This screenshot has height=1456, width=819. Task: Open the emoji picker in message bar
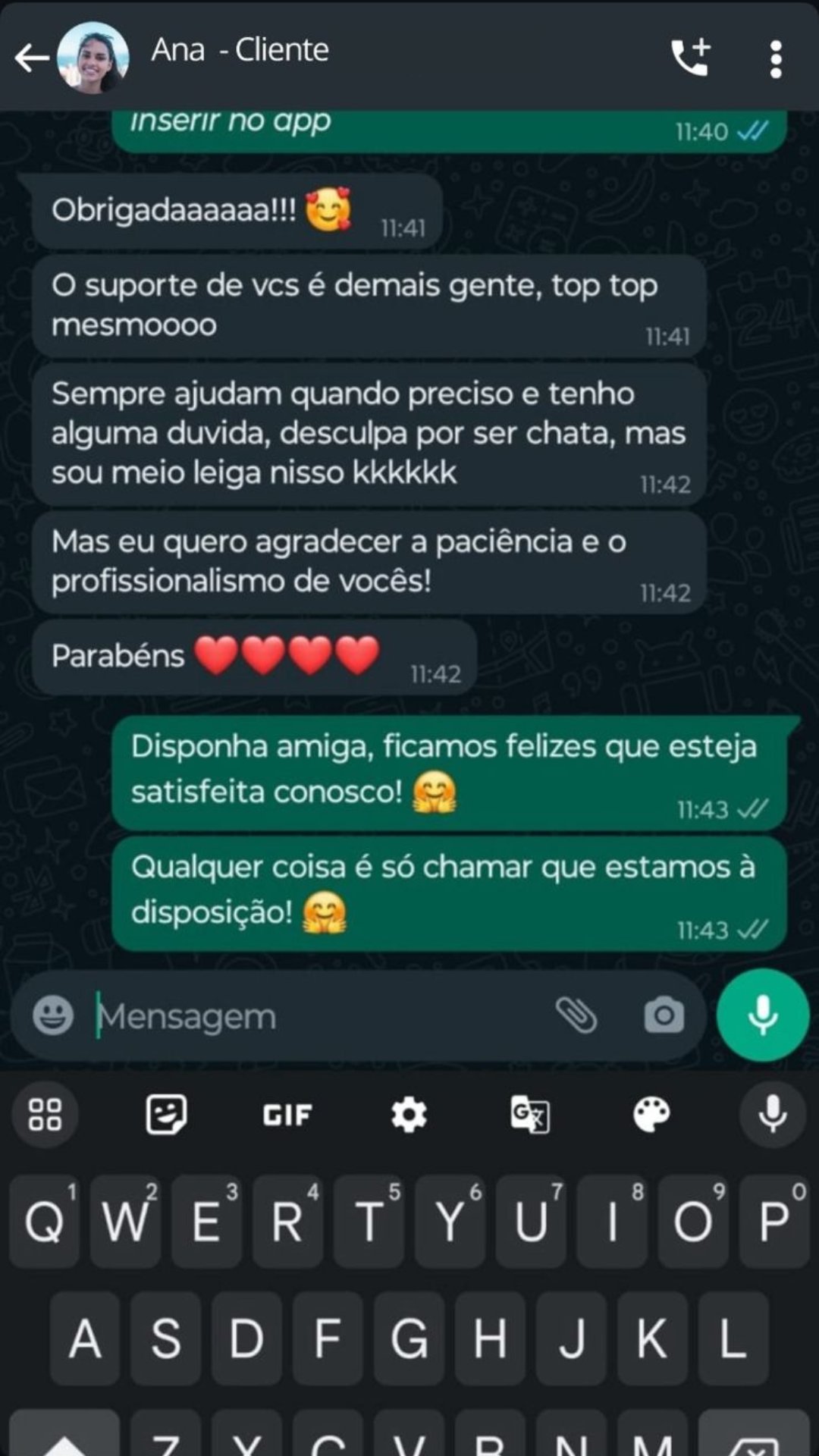(53, 1015)
